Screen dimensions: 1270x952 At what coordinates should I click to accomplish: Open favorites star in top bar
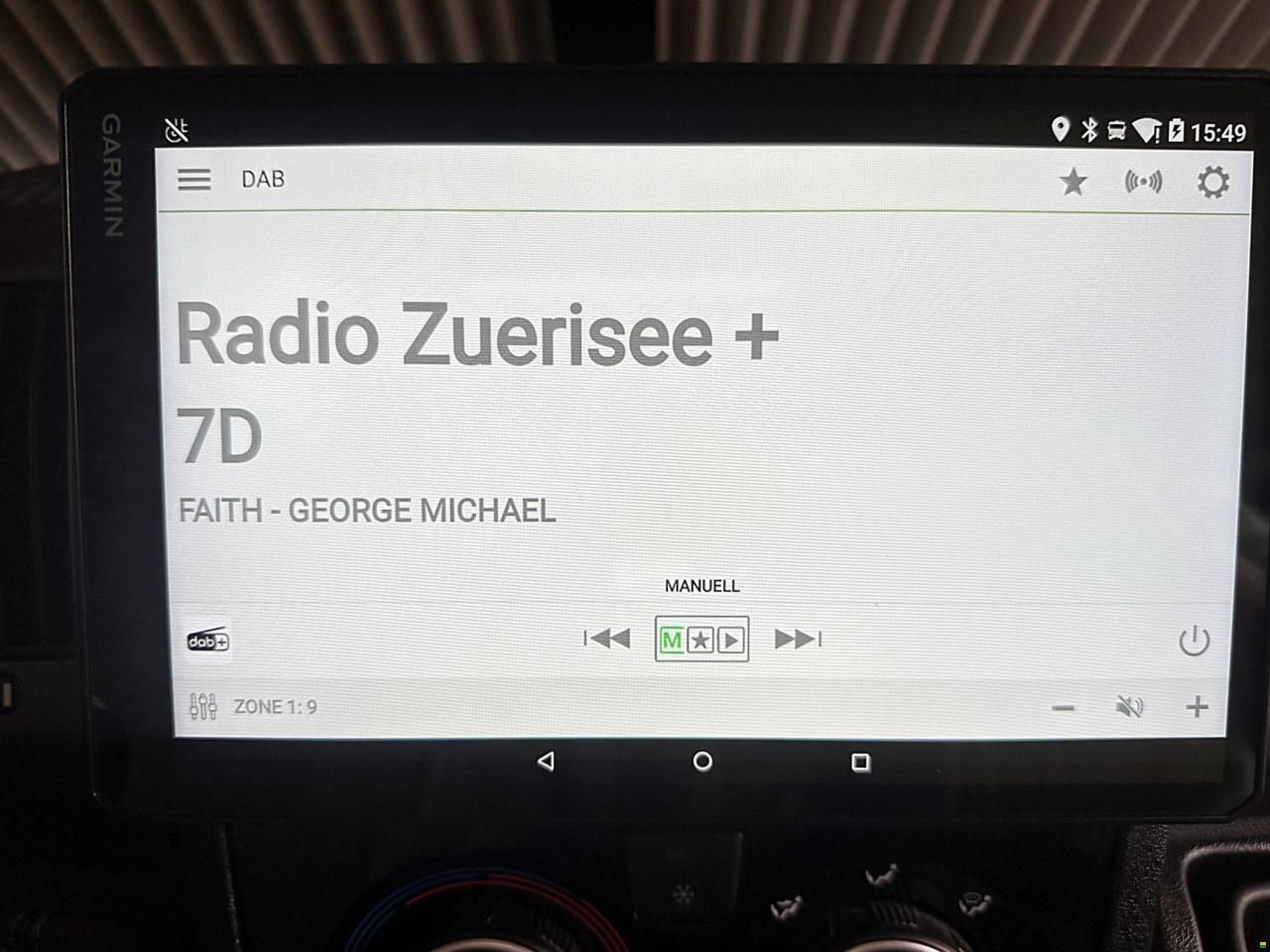pyautogui.click(x=1073, y=181)
